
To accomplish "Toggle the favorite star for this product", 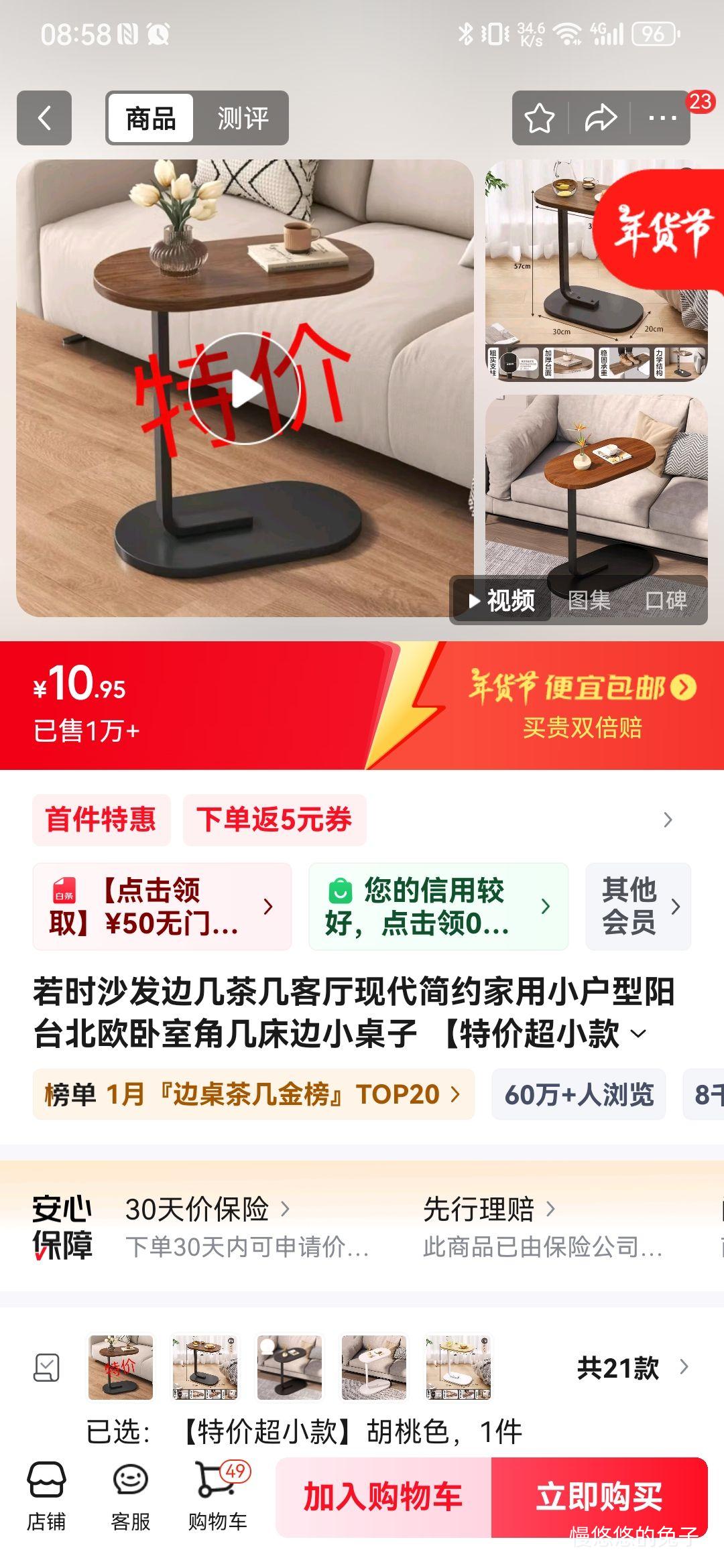I will [x=540, y=118].
